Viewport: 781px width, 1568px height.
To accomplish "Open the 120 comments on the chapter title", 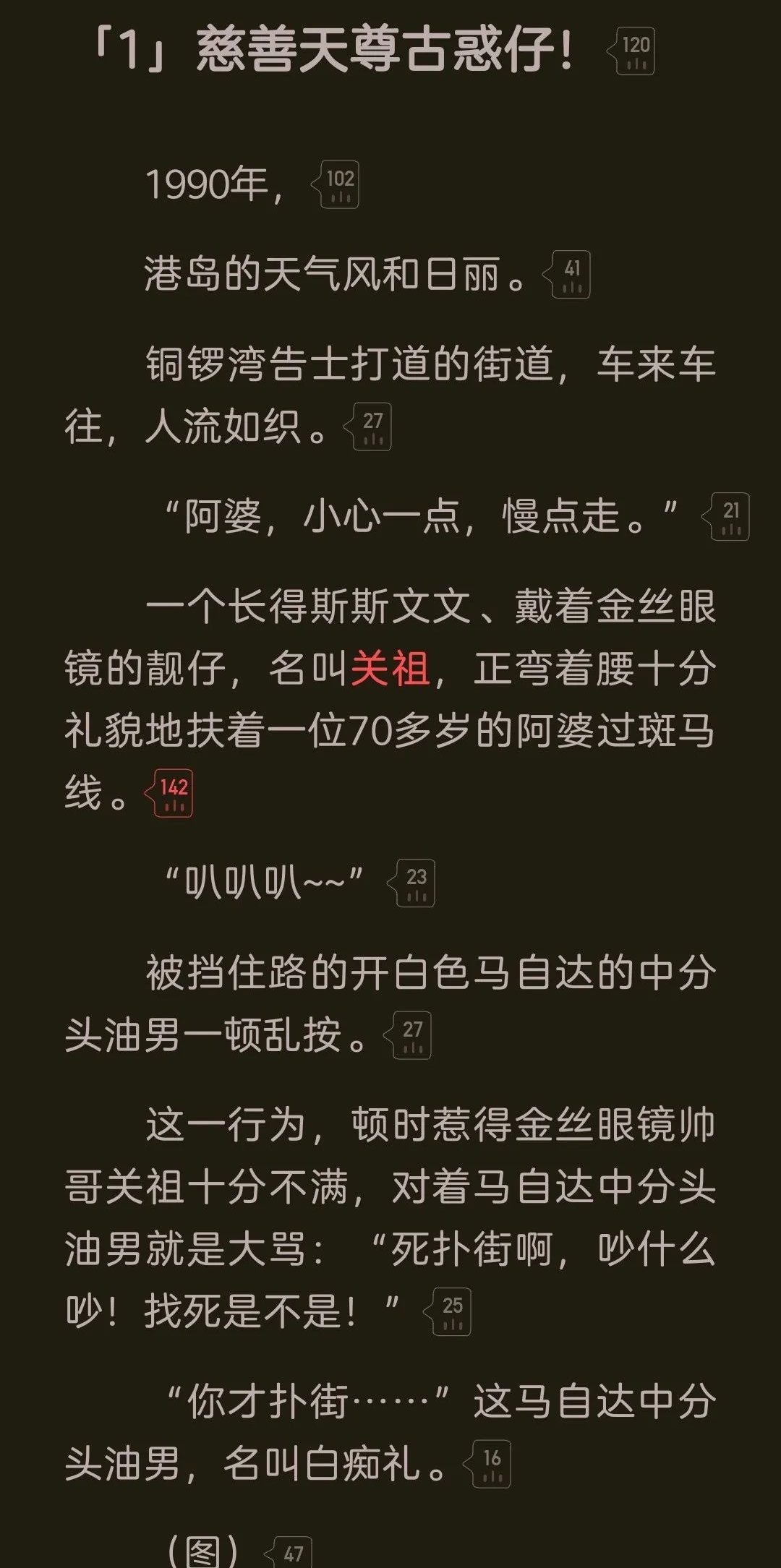I will tap(635, 51).
